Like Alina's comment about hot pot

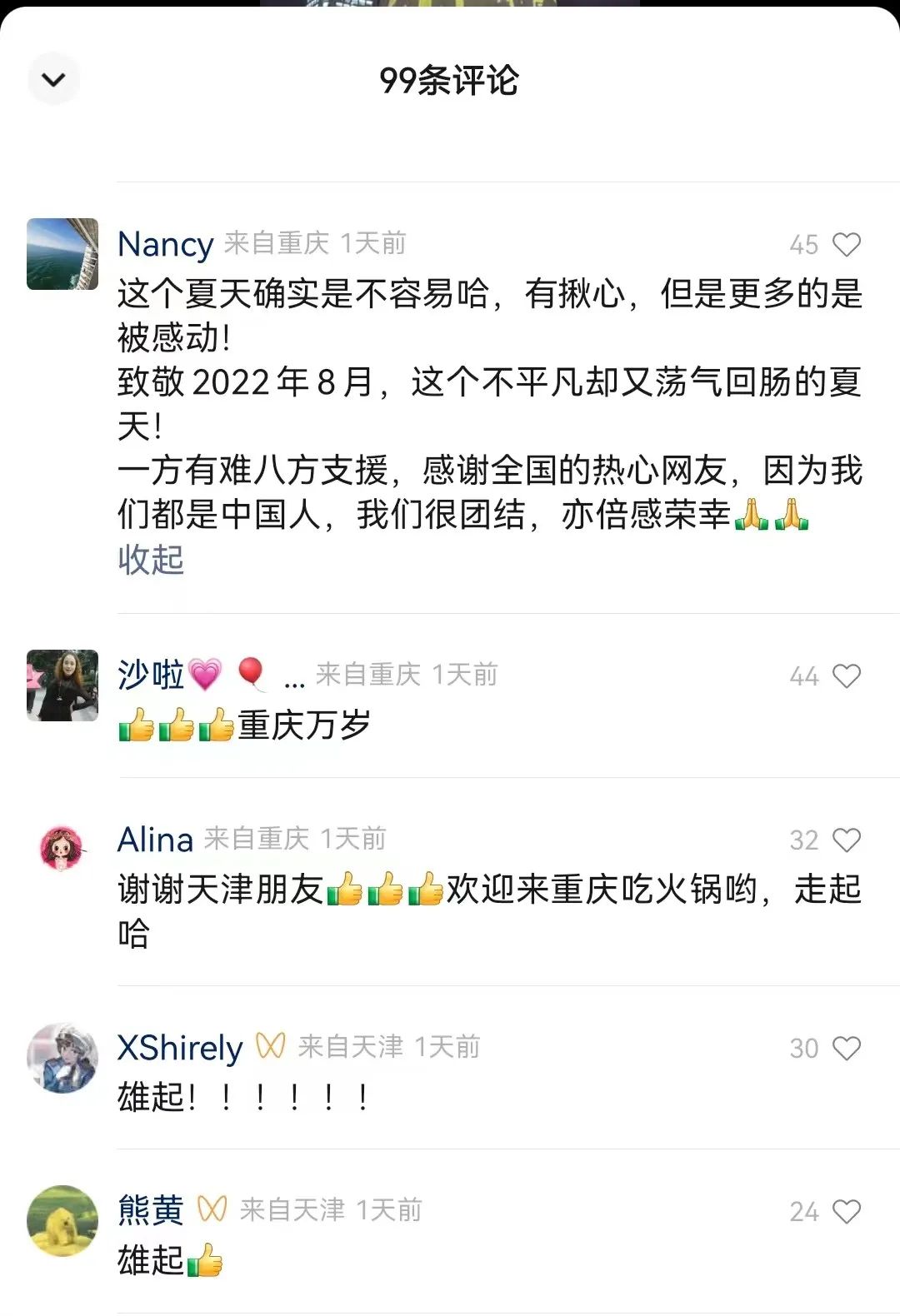(x=846, y=840)
